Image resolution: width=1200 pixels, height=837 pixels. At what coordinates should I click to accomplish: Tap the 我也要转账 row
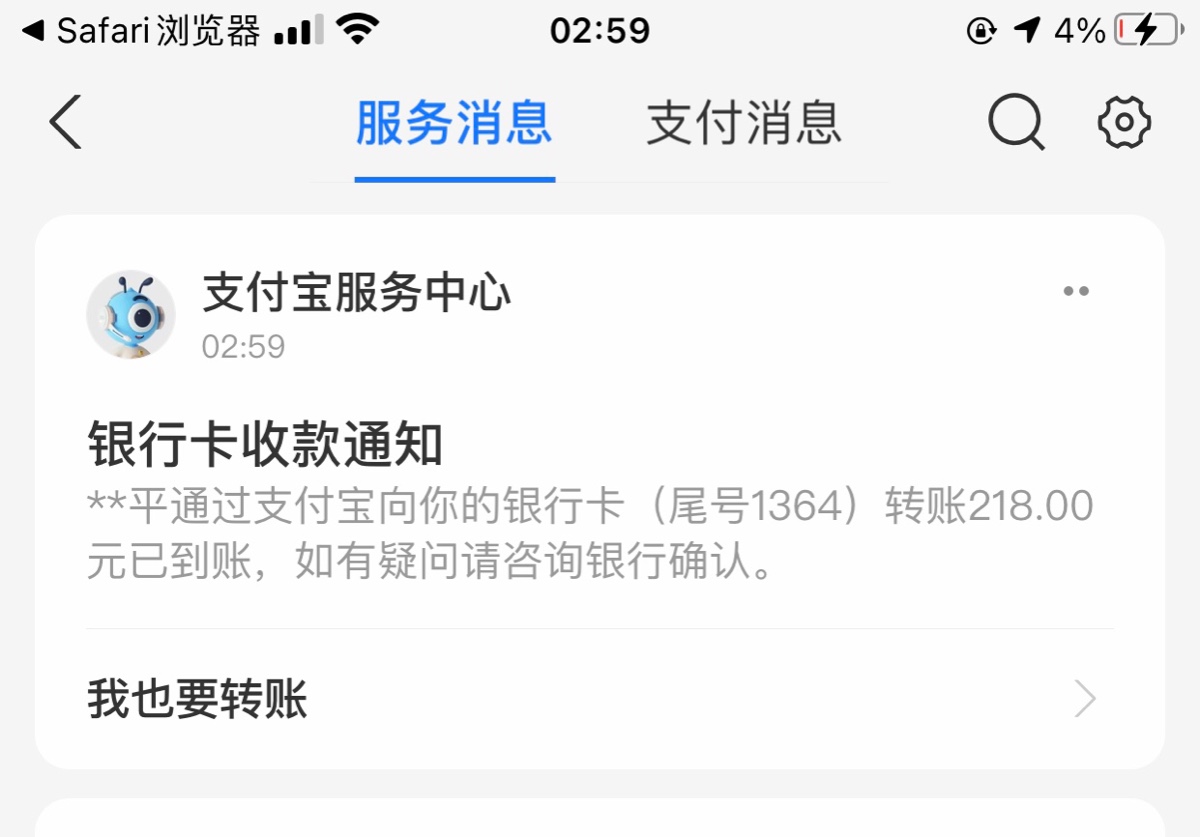(600, 699)
